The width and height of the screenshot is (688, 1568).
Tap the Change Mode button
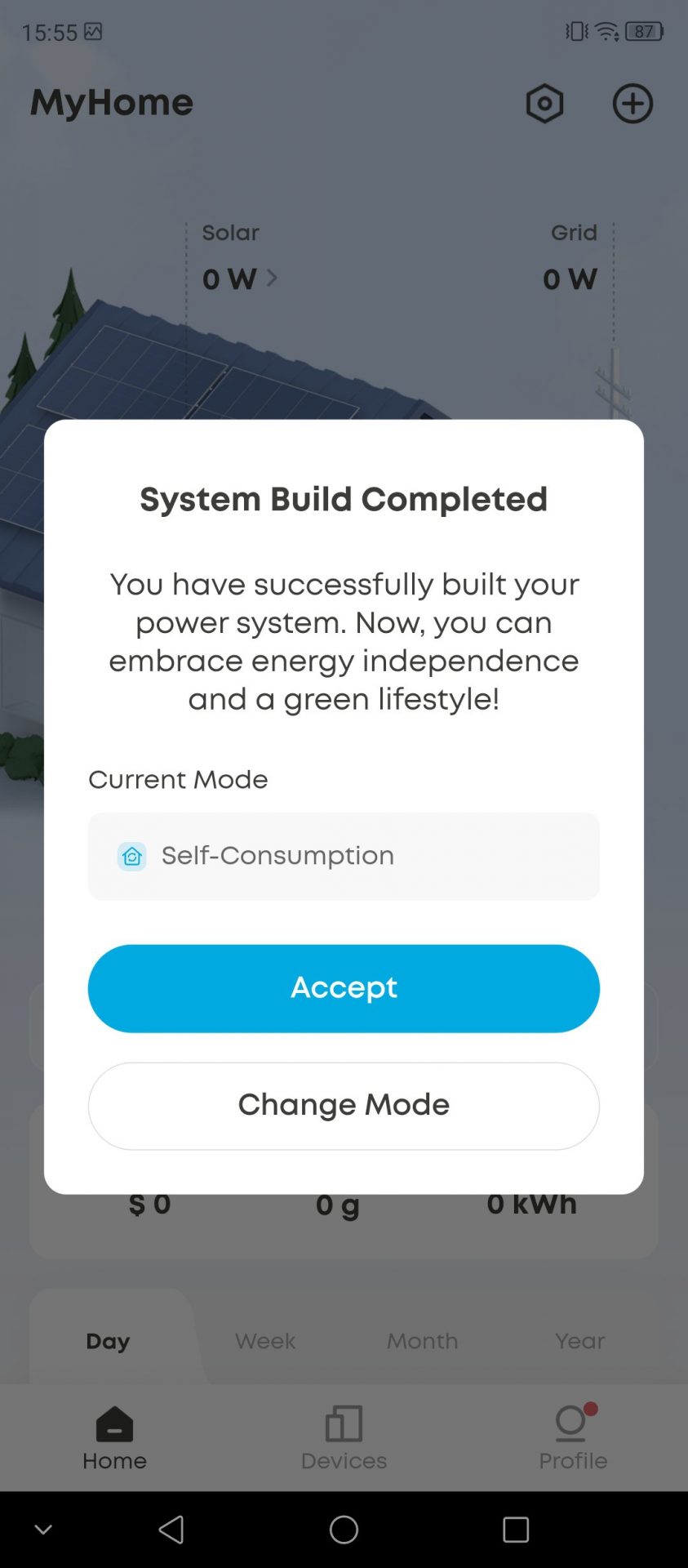pyautogui.click(x=344, y=1106)
